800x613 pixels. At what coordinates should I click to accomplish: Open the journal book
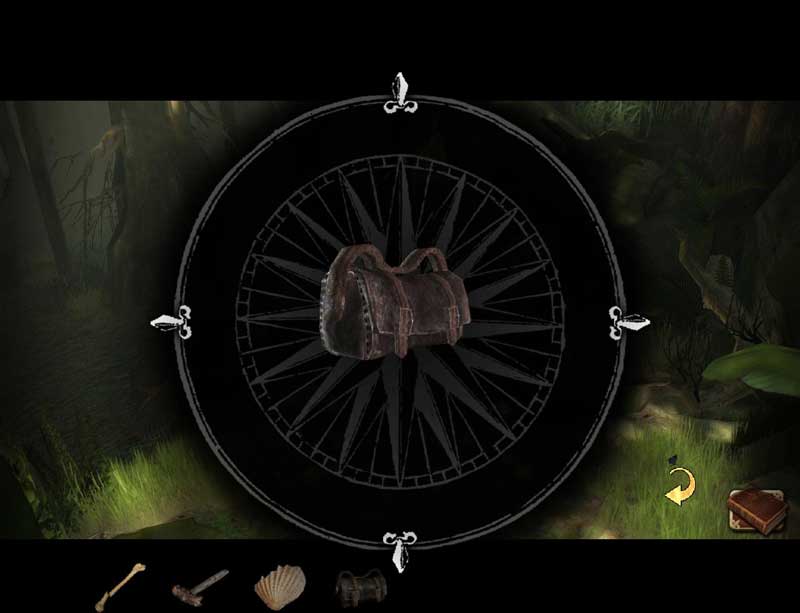(x=757, y=507)
